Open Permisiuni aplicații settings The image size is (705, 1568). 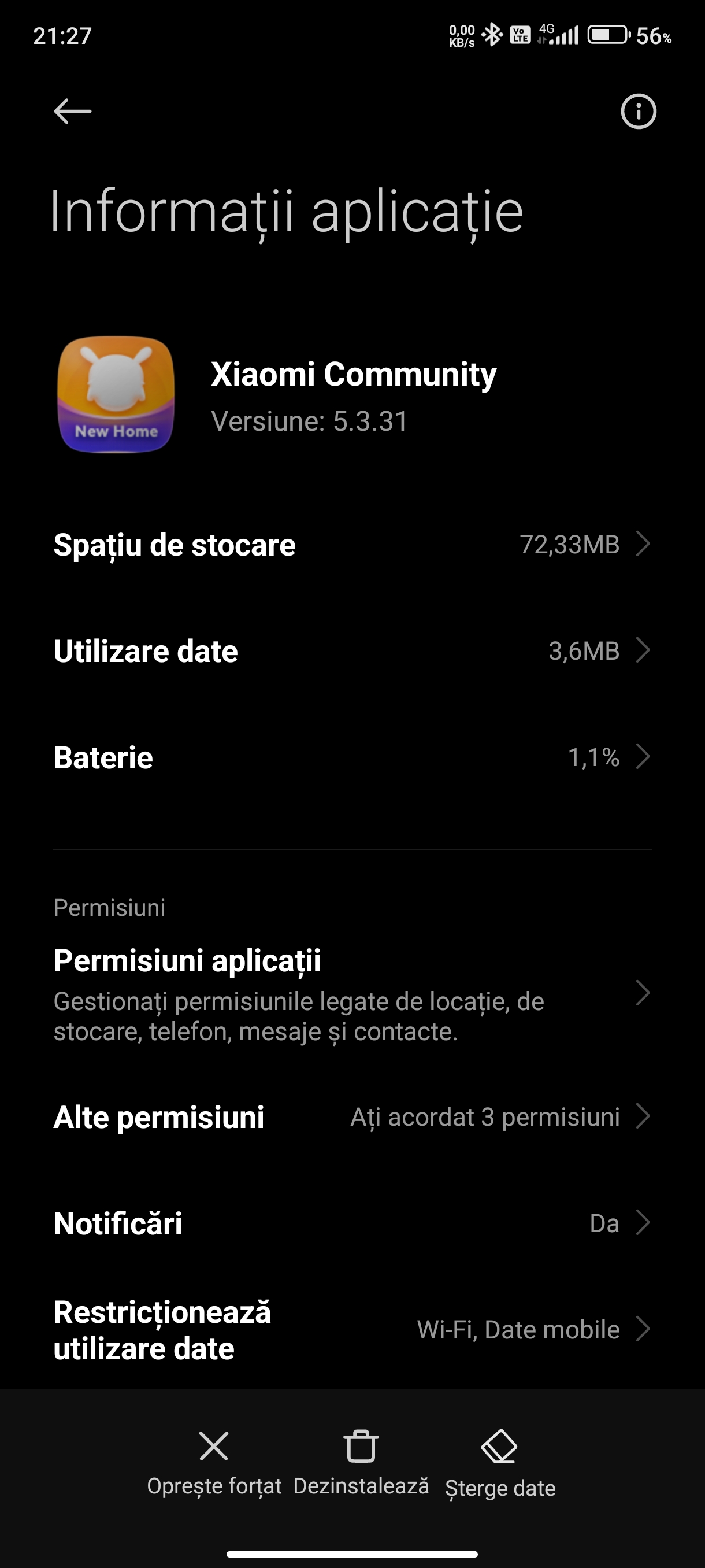[352, 993]
